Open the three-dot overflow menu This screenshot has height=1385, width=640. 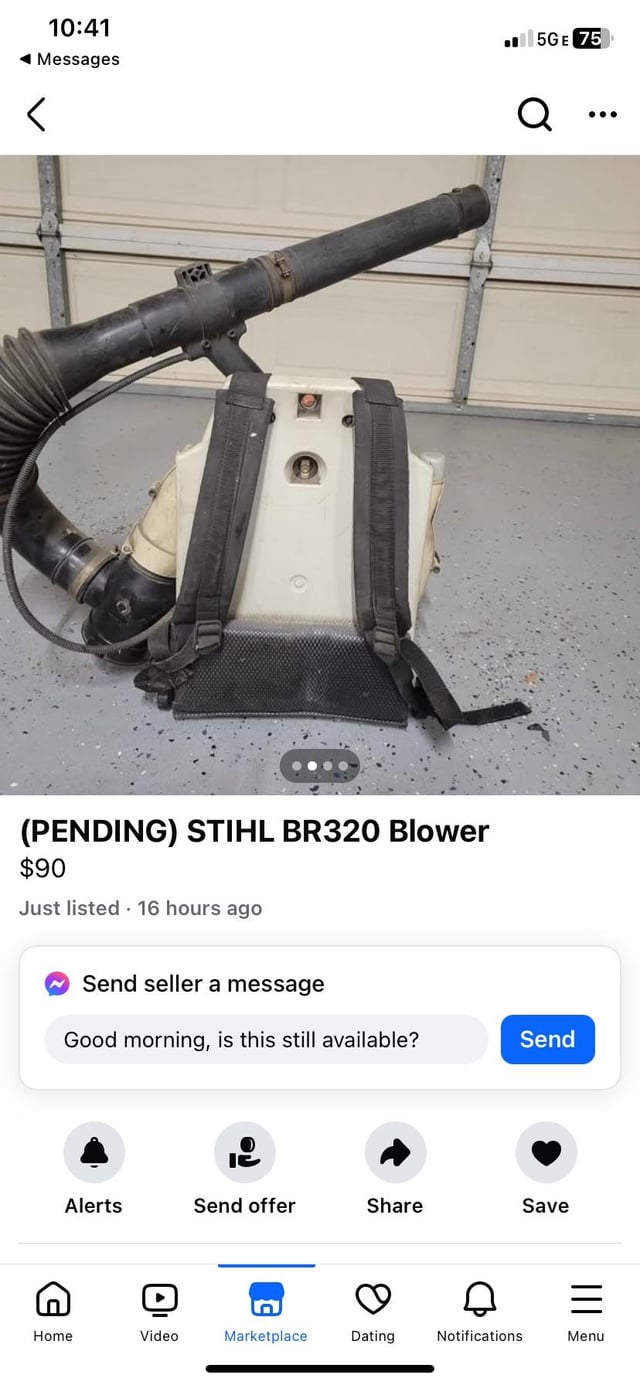602,115
